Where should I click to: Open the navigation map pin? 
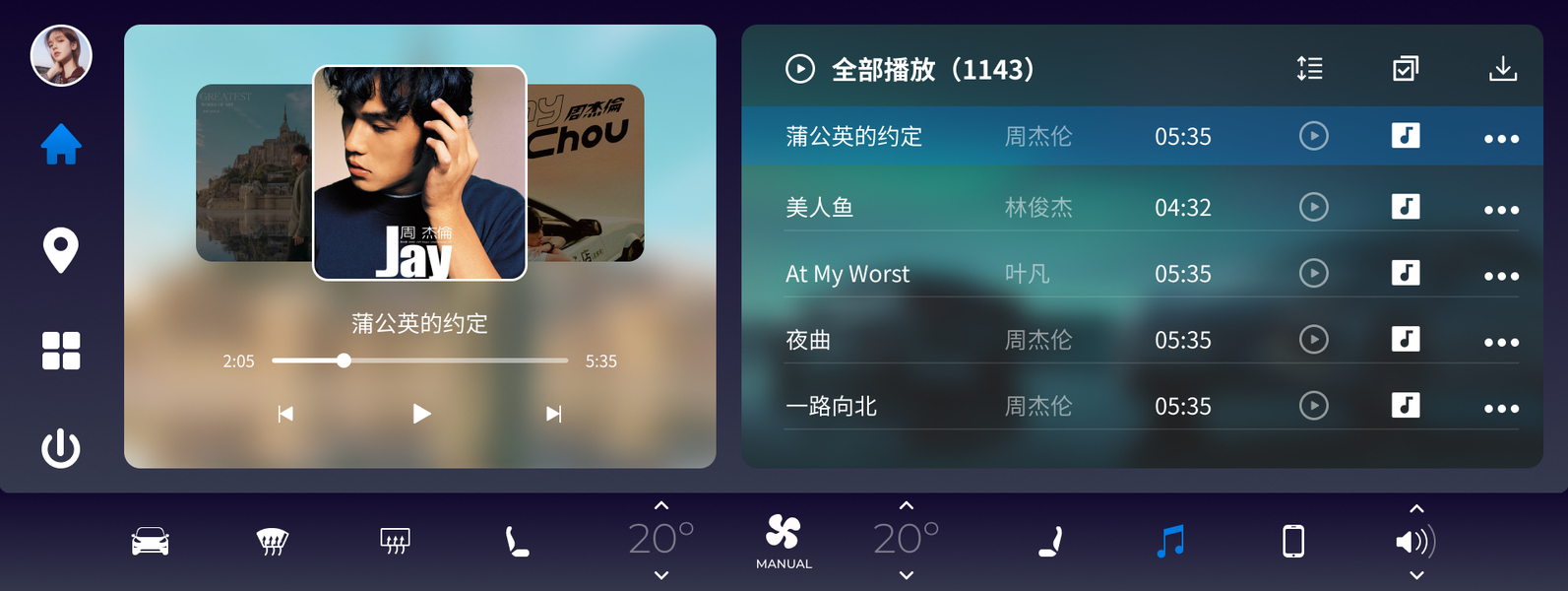61,250
